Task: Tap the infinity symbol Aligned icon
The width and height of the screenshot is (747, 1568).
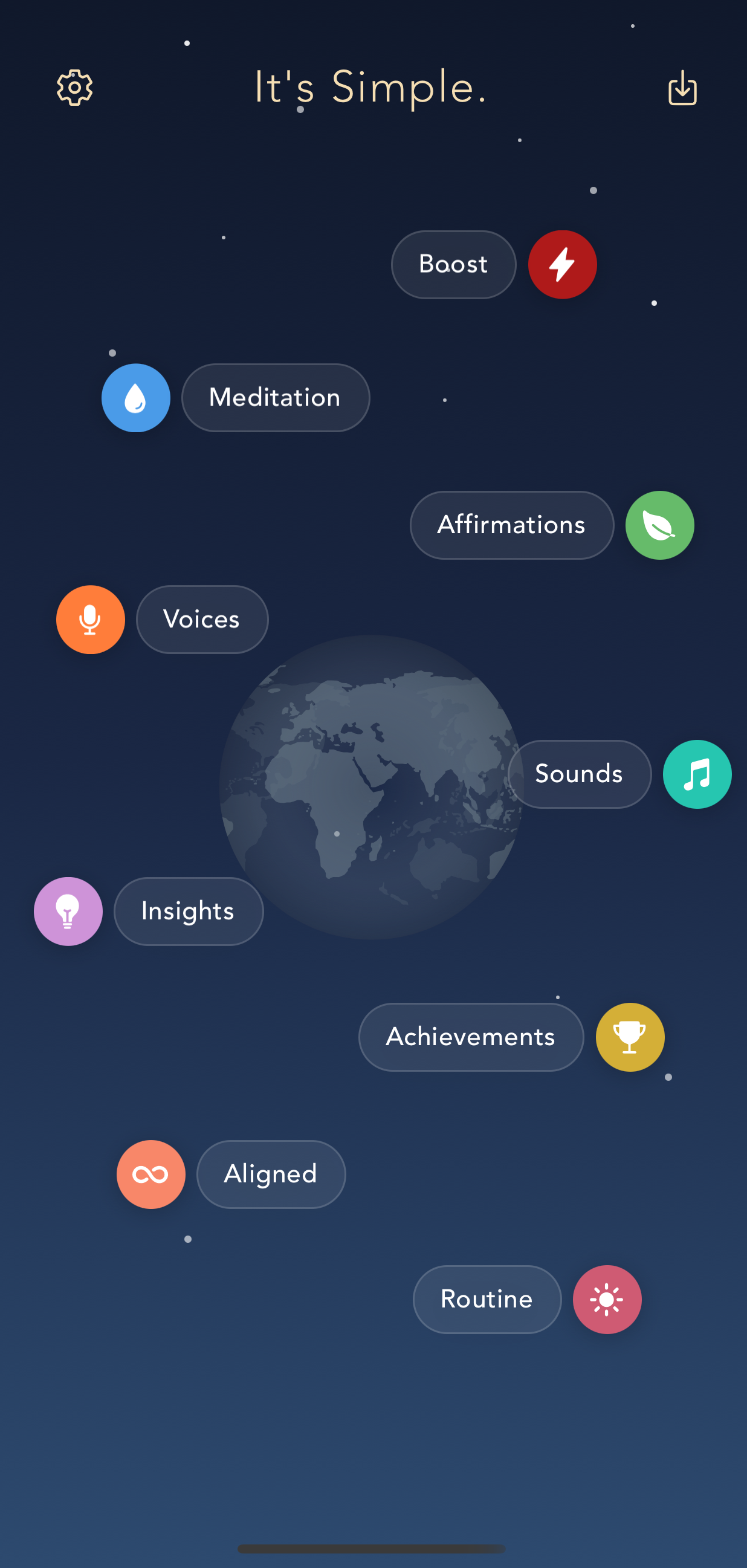Action: click(x=151, y=1173)
